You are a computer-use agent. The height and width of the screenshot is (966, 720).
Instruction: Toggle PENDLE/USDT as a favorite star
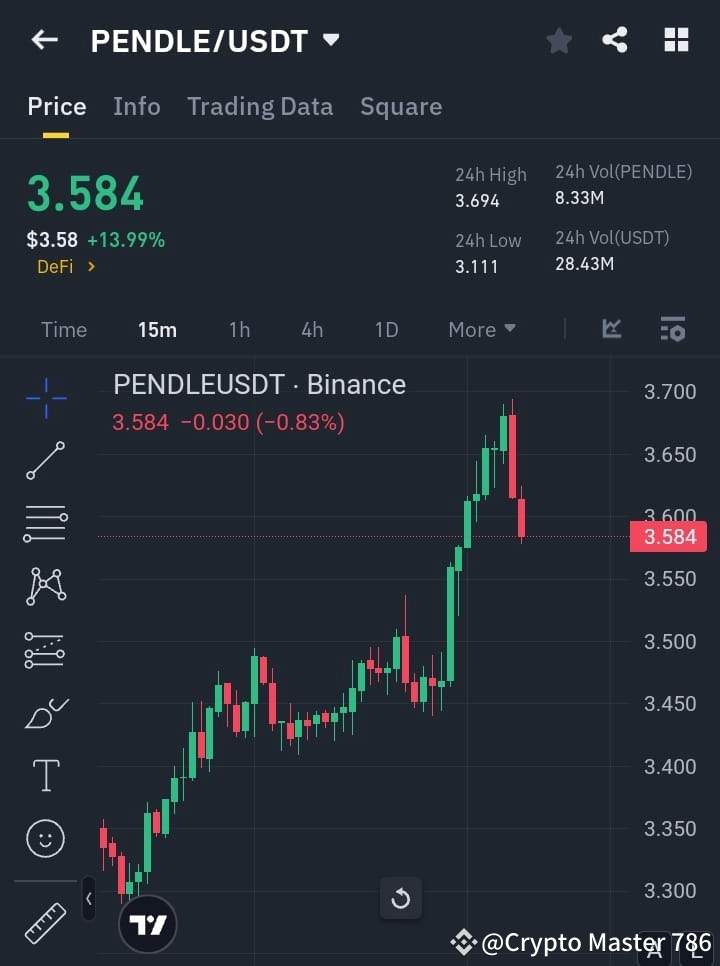pos(558,40)
